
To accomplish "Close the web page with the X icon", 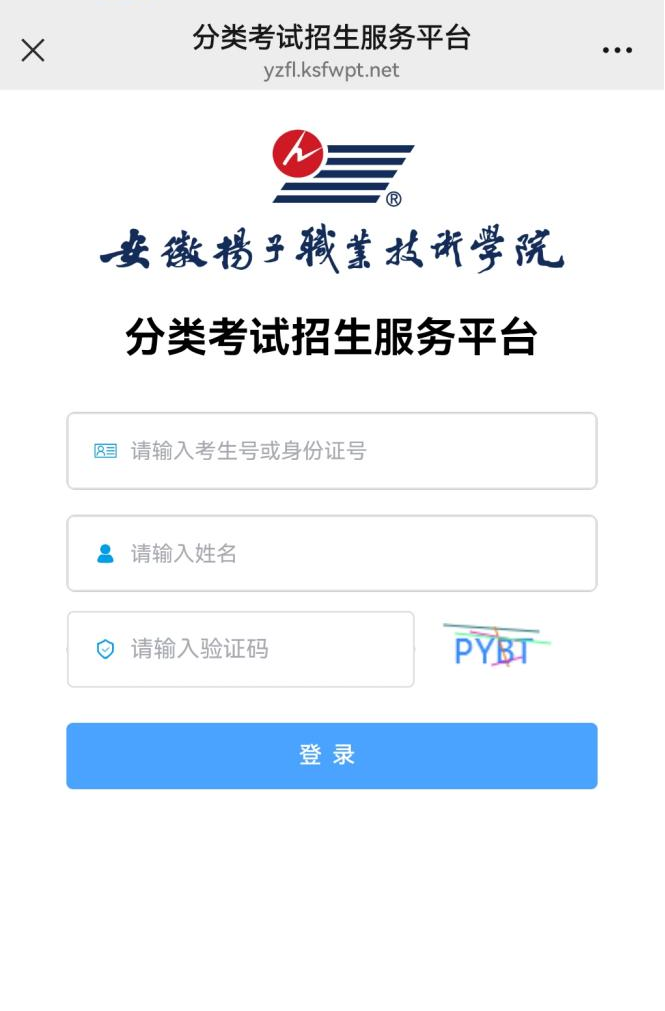I will click(33, 50).
